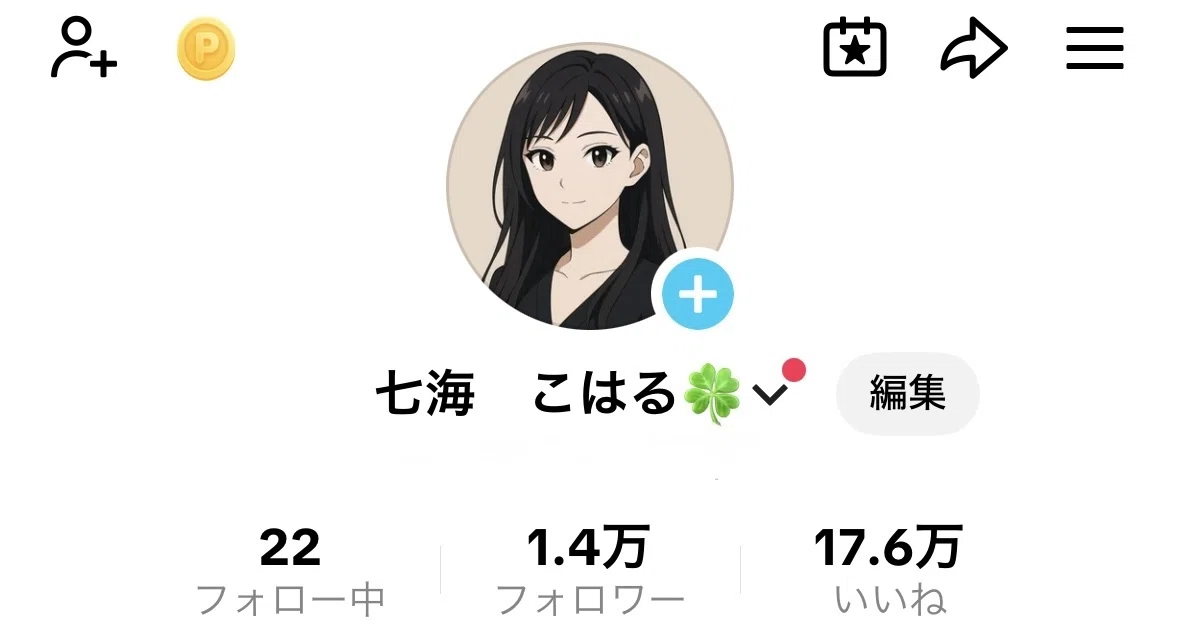Add a story with the blue plus badge
The height and width of the screenshot is (630, 1179).
click(x=697, y=294)
